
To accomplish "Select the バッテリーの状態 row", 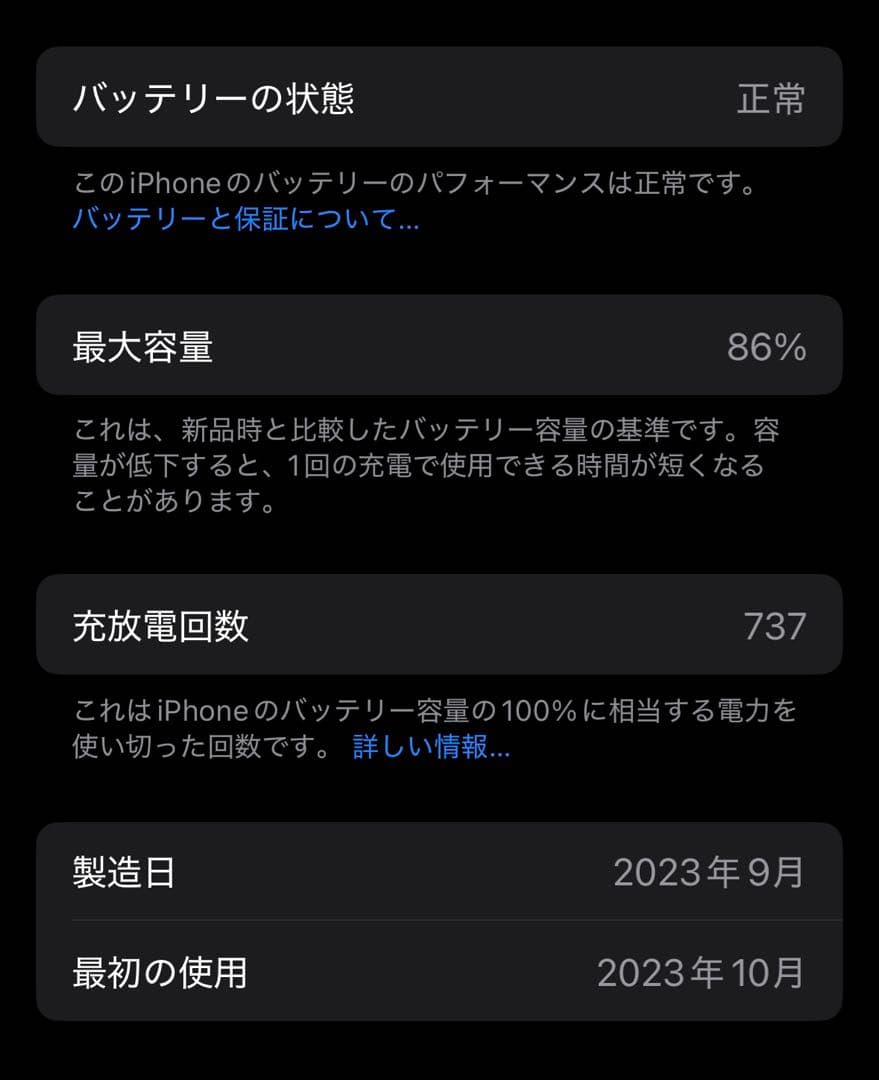I will [x=440, y=97].
